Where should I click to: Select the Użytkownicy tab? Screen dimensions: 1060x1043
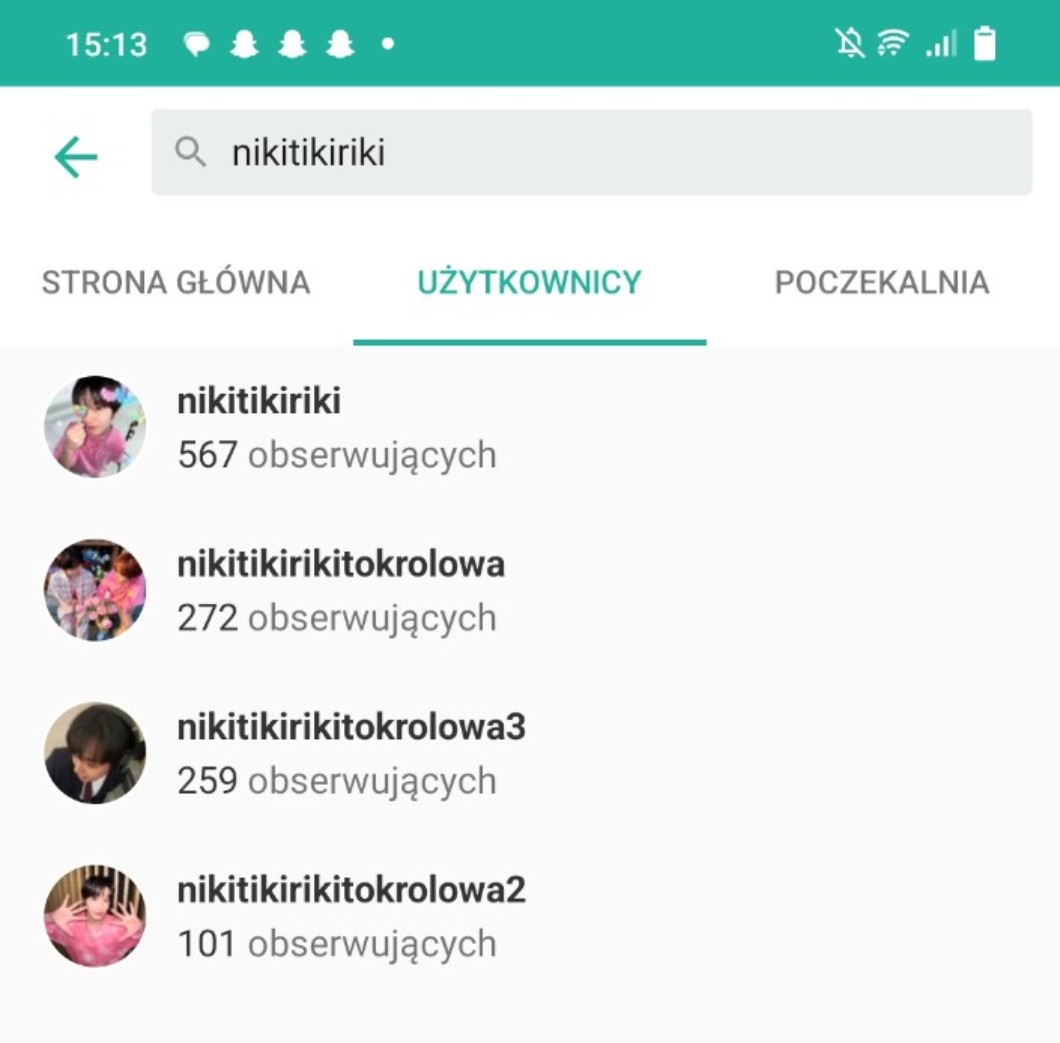(x=529, y=283)
